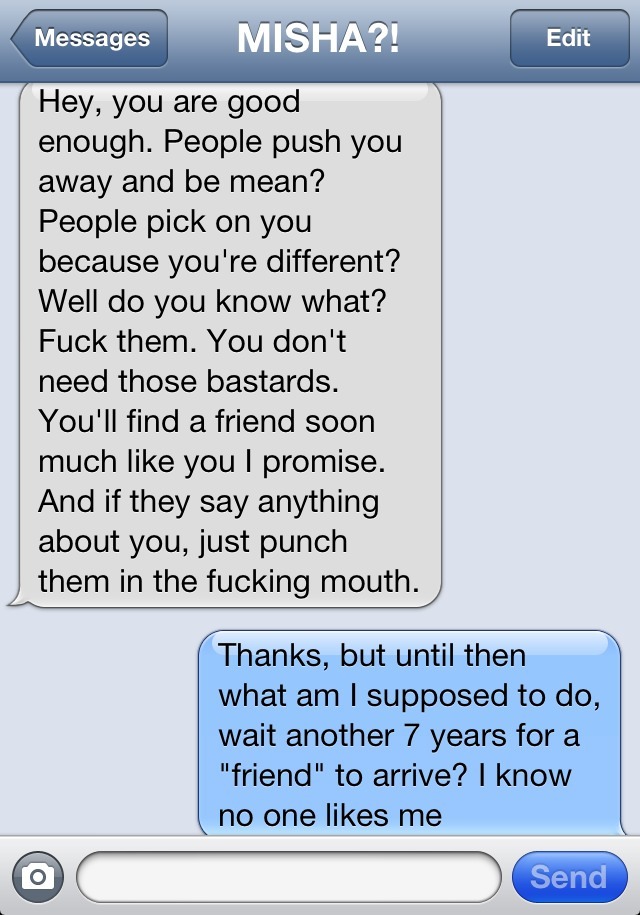The height and width of the screenshot is (915, 640).
Task: Open the camera attachment icon
Action: 37,877
